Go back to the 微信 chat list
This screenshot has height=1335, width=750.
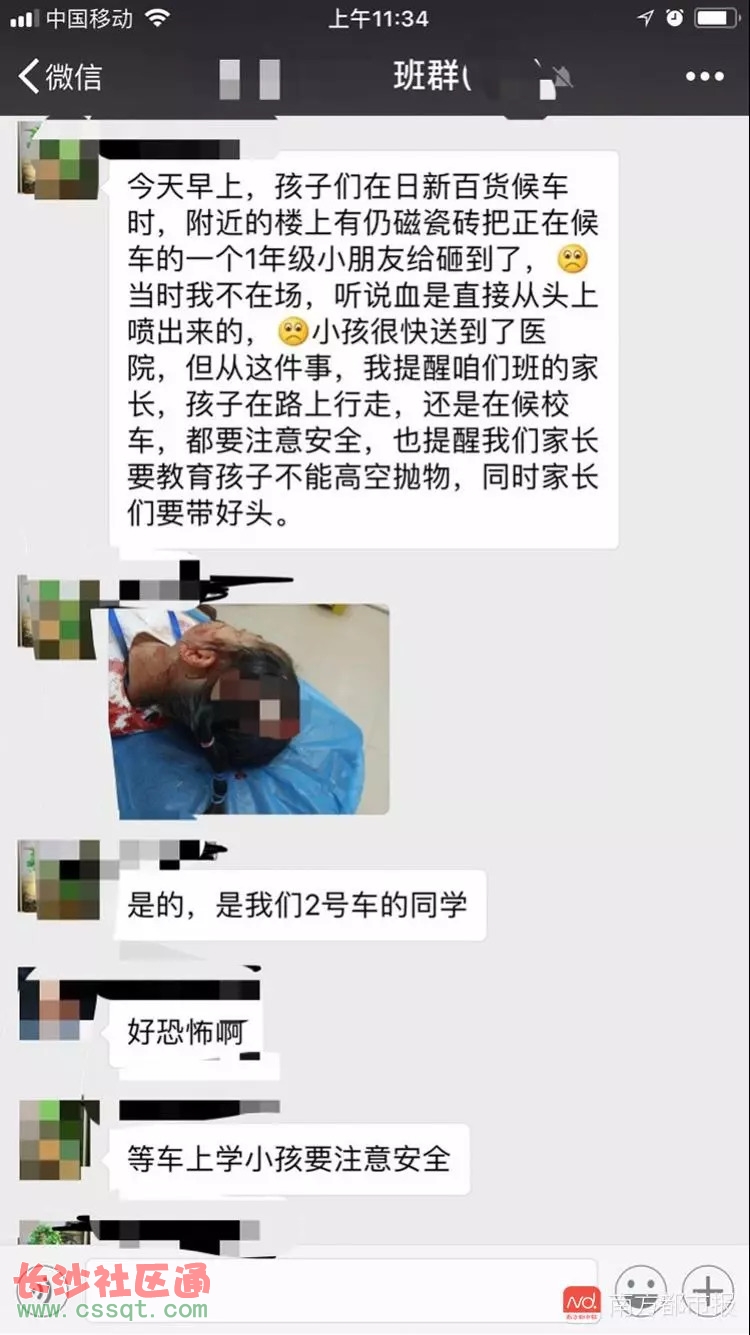[x=60, y=76]
